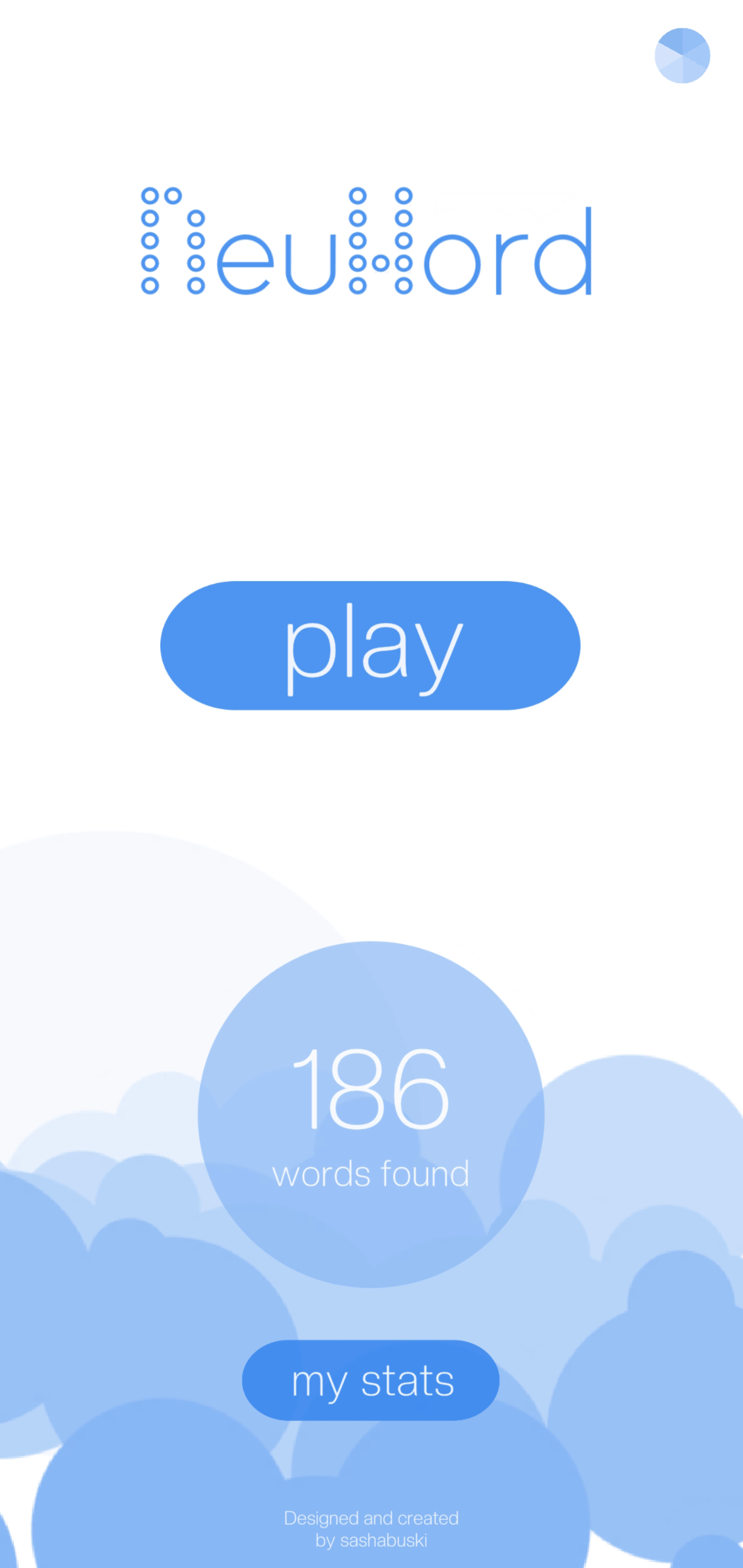The width and height of the screenshot is (743, 1568).
Task: Open the my stats page
Action: 371,1380
